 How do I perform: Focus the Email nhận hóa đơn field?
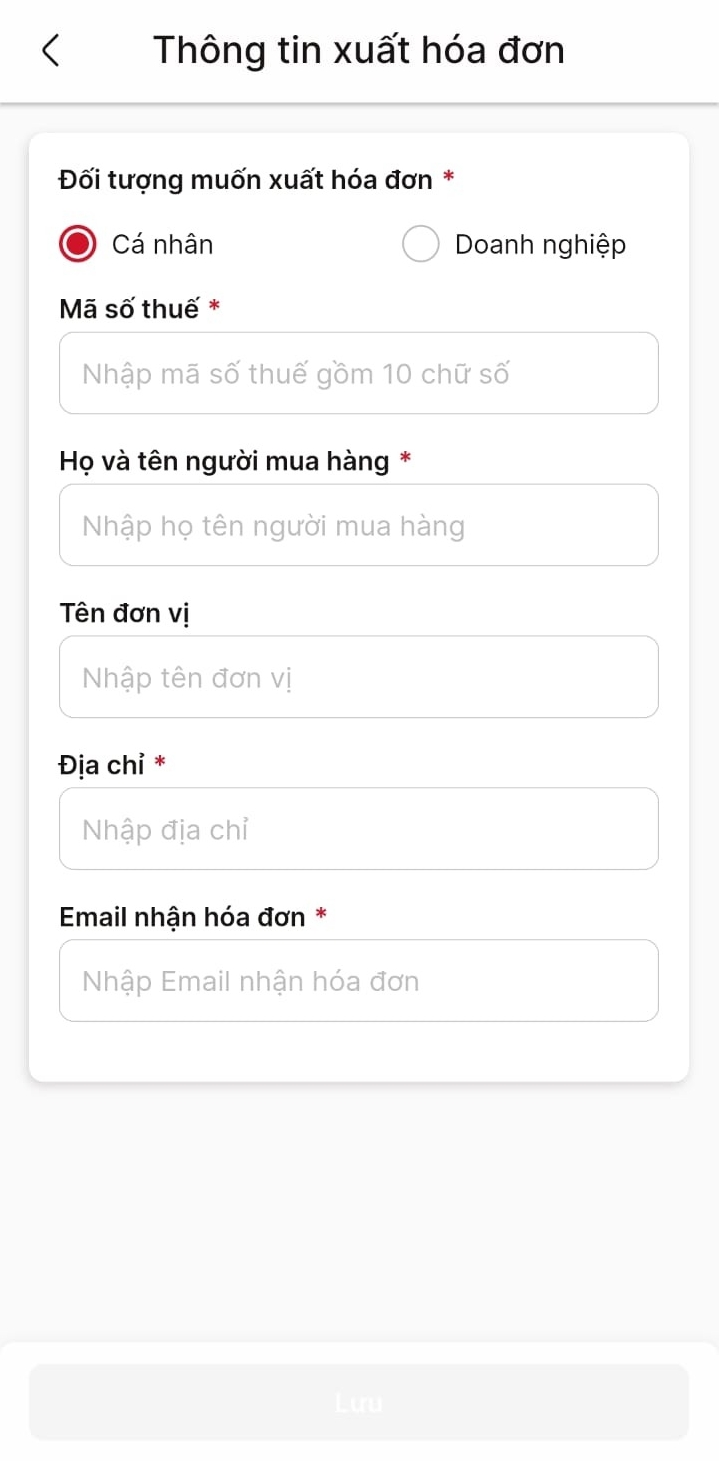(358, 981)
